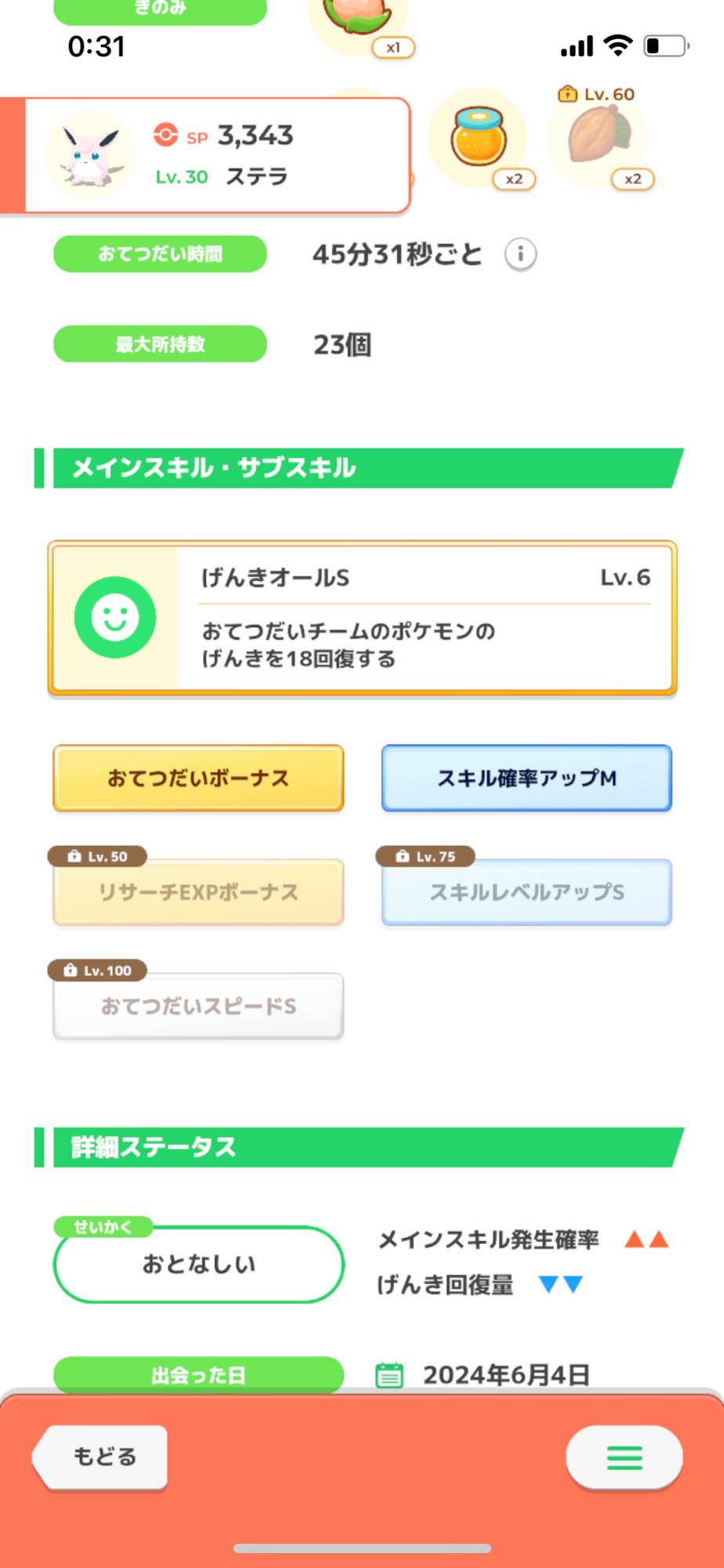Tap the locked おてつだいスピードS sub skill

tap(198, 1006)
